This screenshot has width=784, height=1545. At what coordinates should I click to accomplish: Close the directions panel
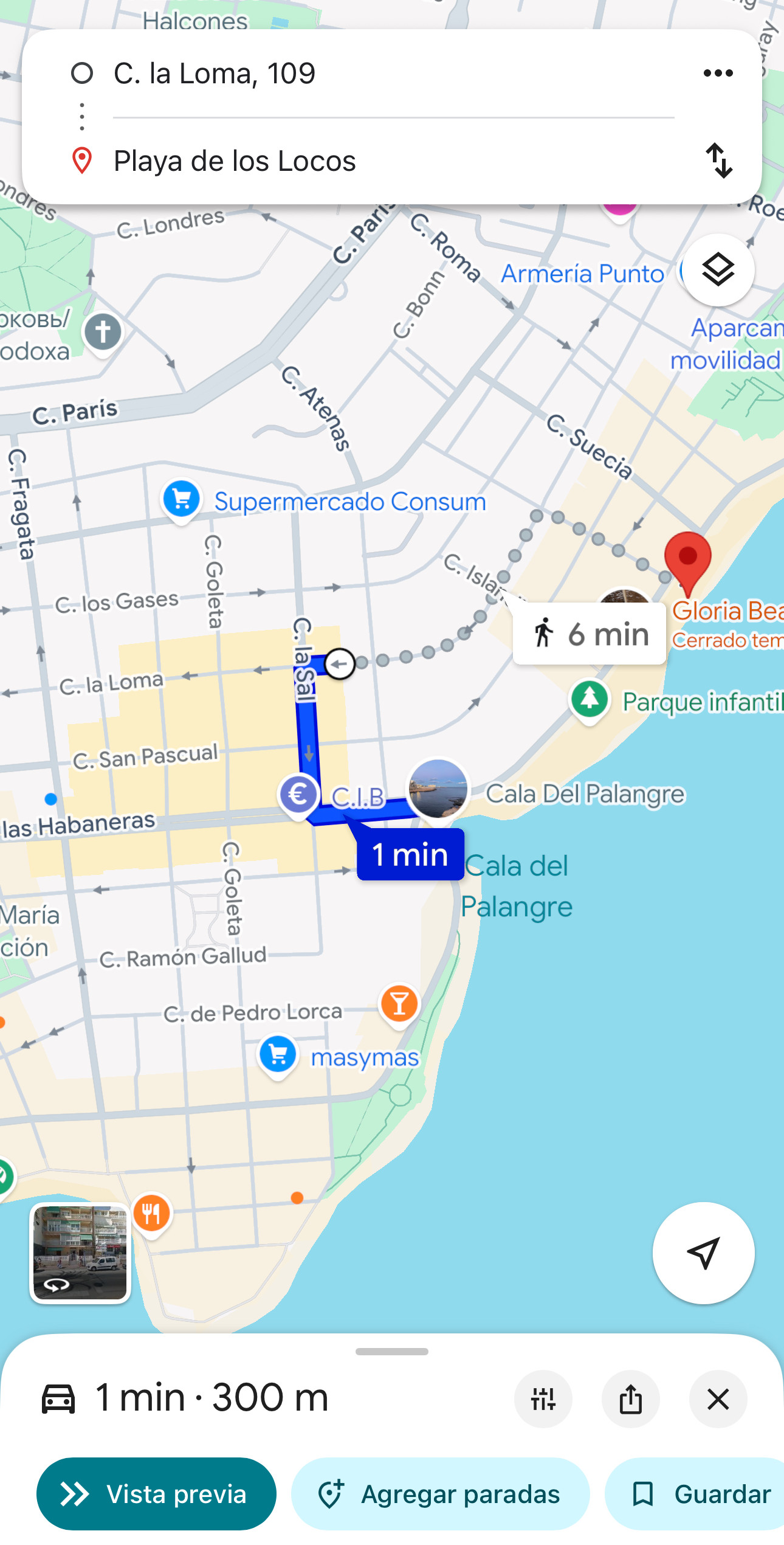[718, 1399]
